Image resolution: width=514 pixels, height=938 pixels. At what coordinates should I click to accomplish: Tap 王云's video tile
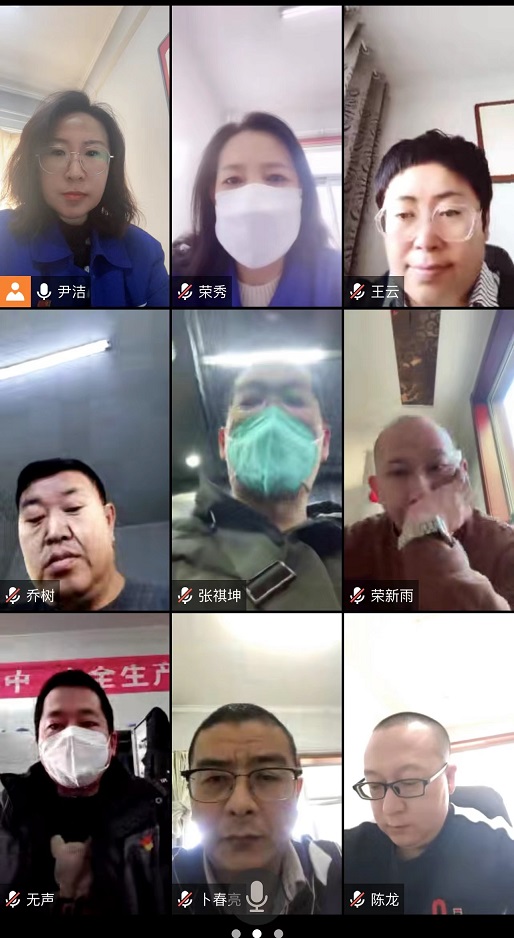pyautogui.click(x=429, y=157)
